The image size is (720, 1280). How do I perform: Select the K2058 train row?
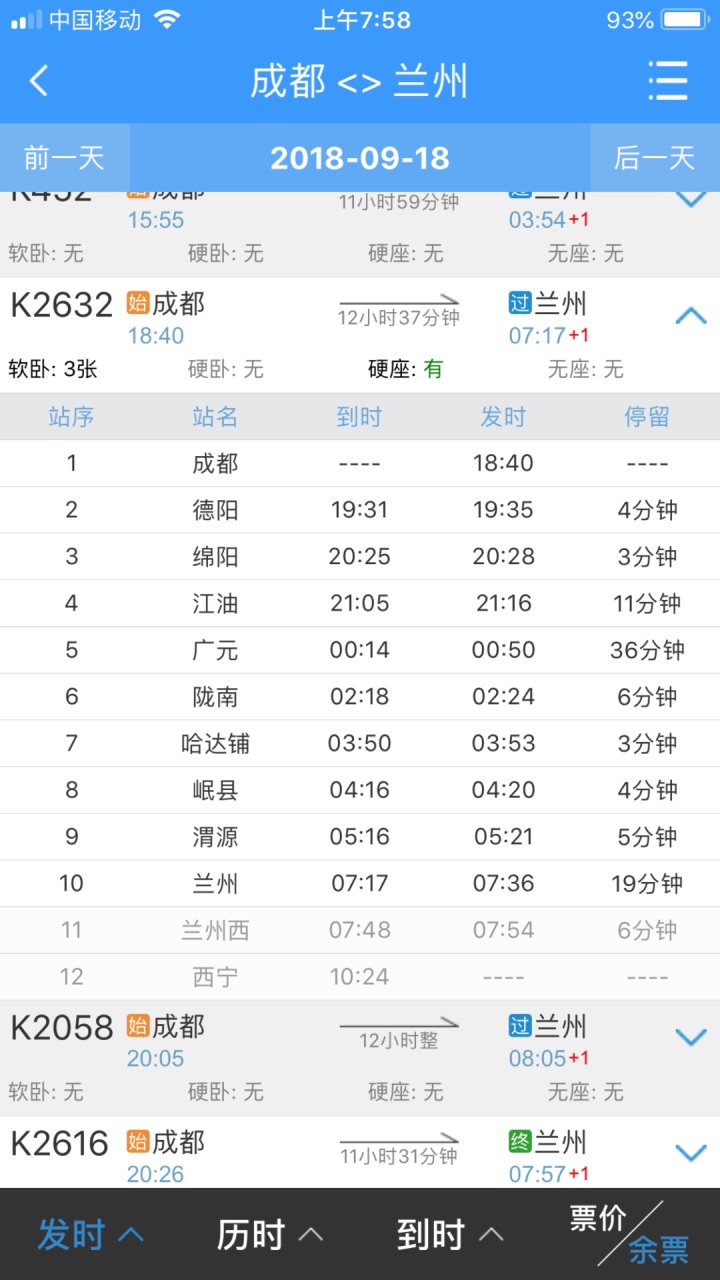pyautogui.click(x=360, y=1059)
